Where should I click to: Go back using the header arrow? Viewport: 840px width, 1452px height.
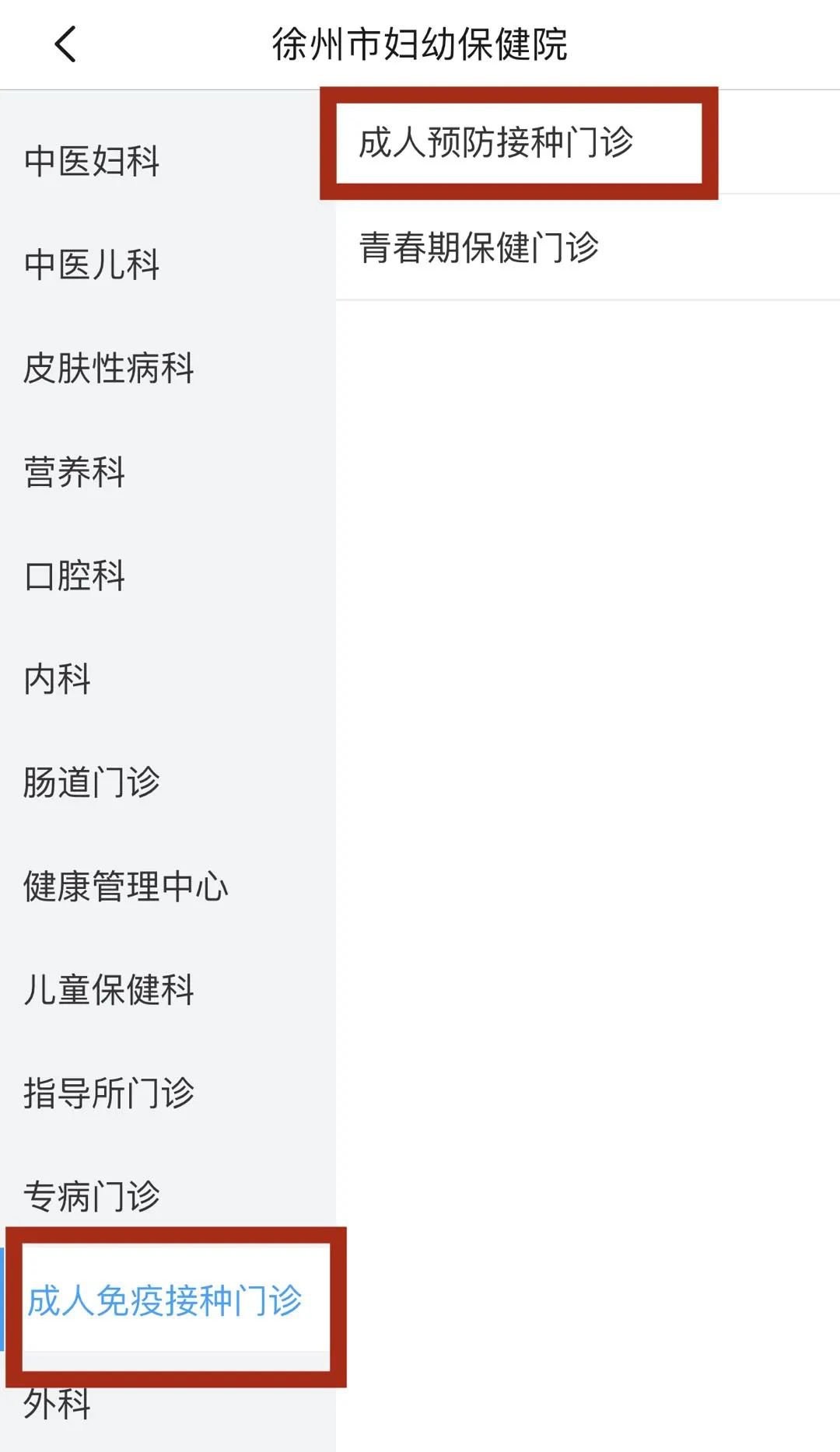coord(66,44)
